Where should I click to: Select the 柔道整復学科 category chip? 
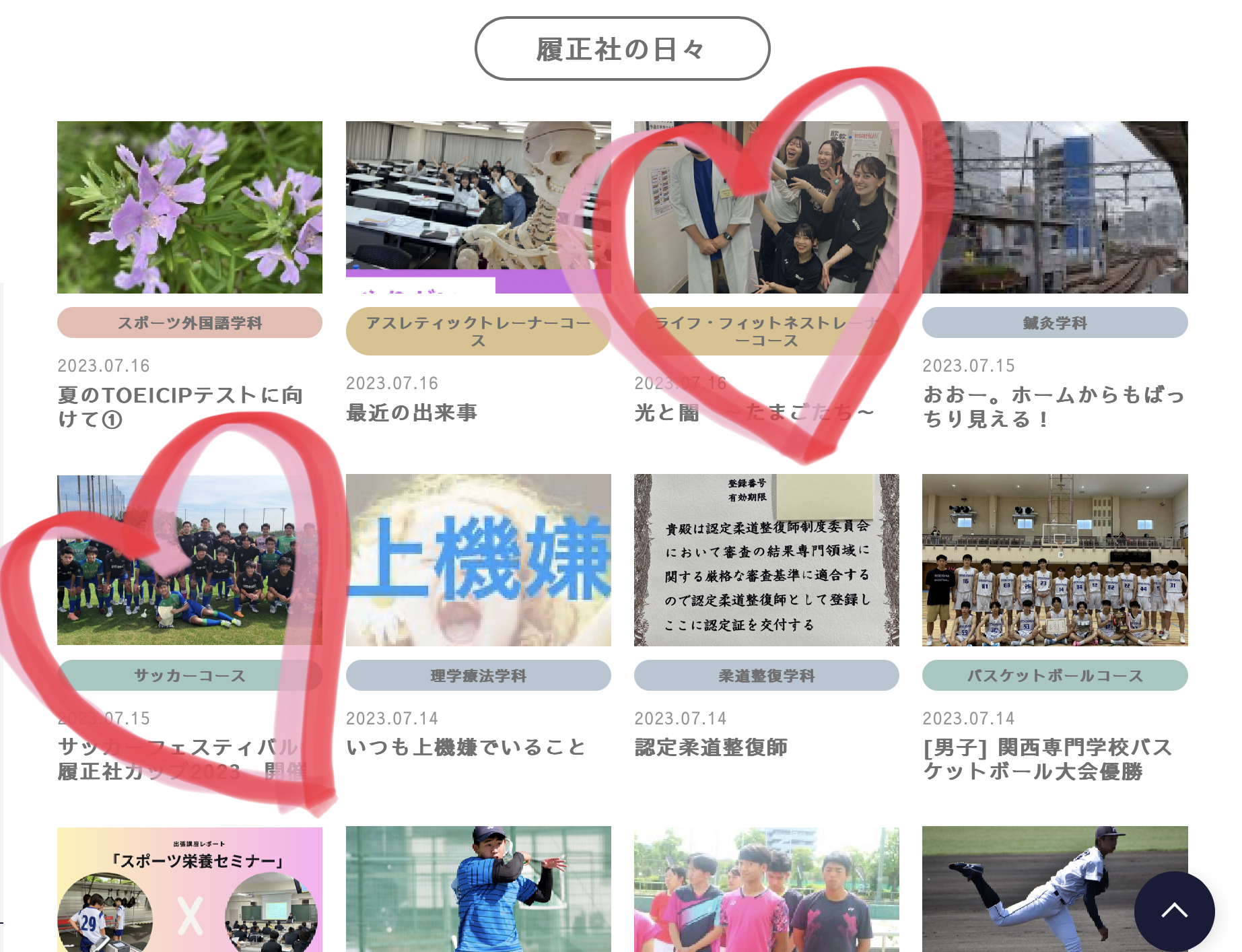(766, 675)
